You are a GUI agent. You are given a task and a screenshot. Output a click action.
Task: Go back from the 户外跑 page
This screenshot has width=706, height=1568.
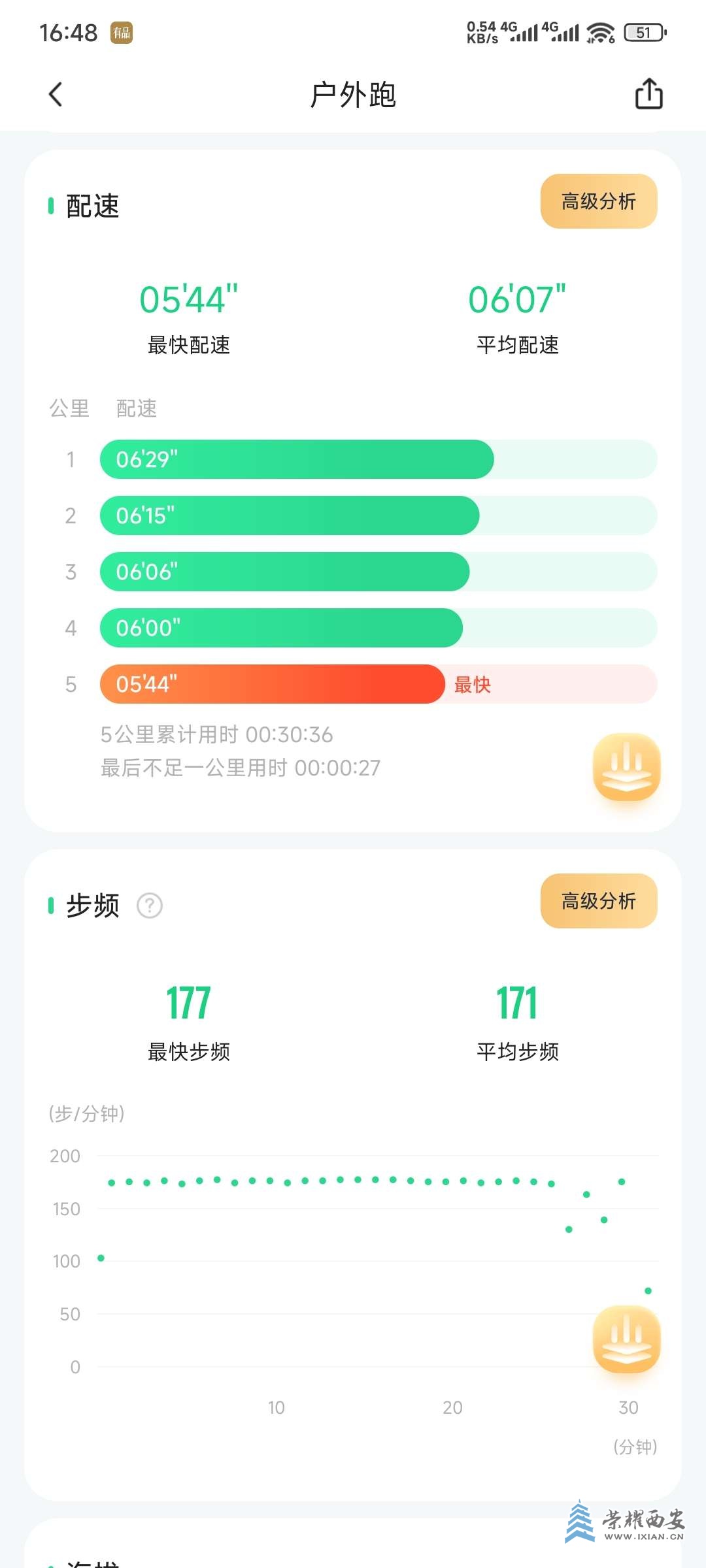56,95
